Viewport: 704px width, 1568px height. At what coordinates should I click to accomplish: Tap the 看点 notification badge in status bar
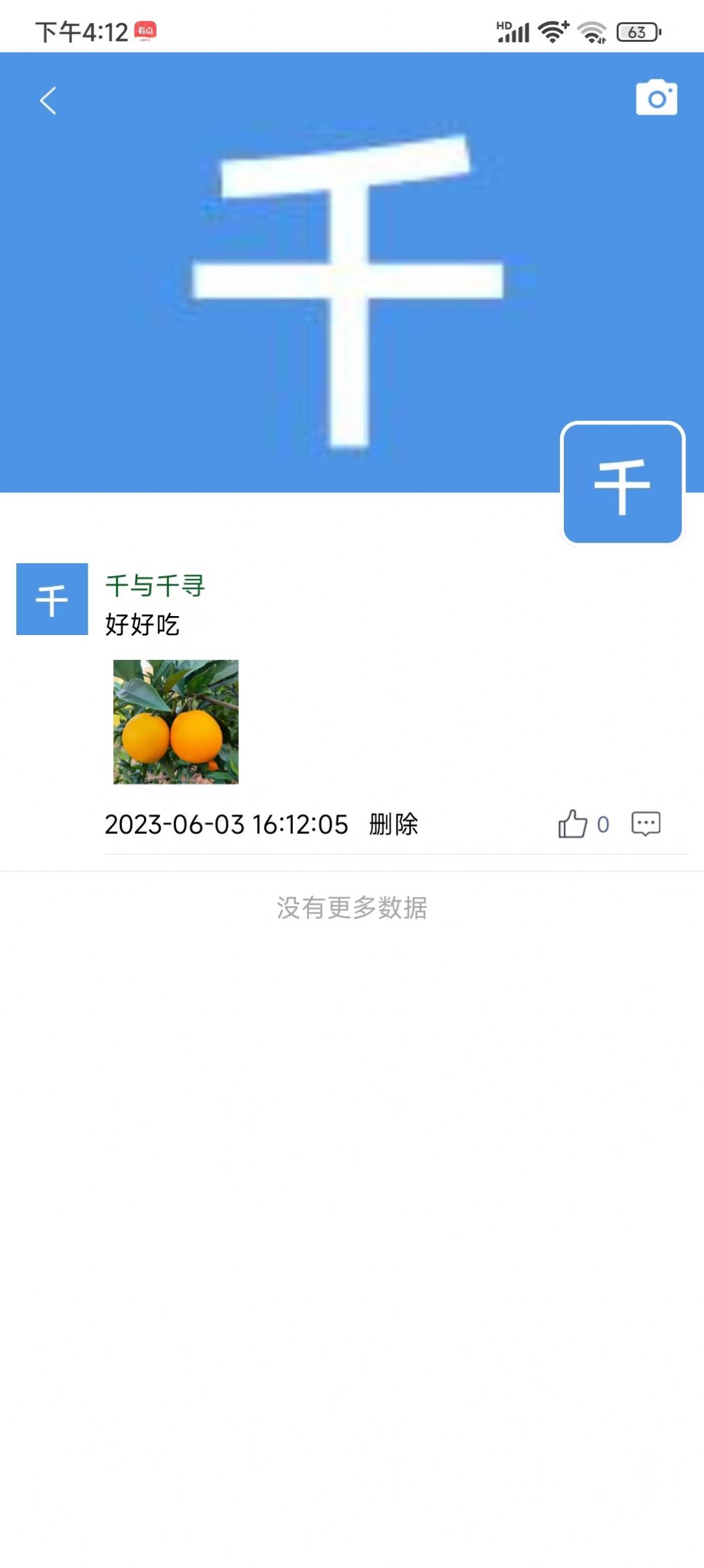[x=145, y=29]
